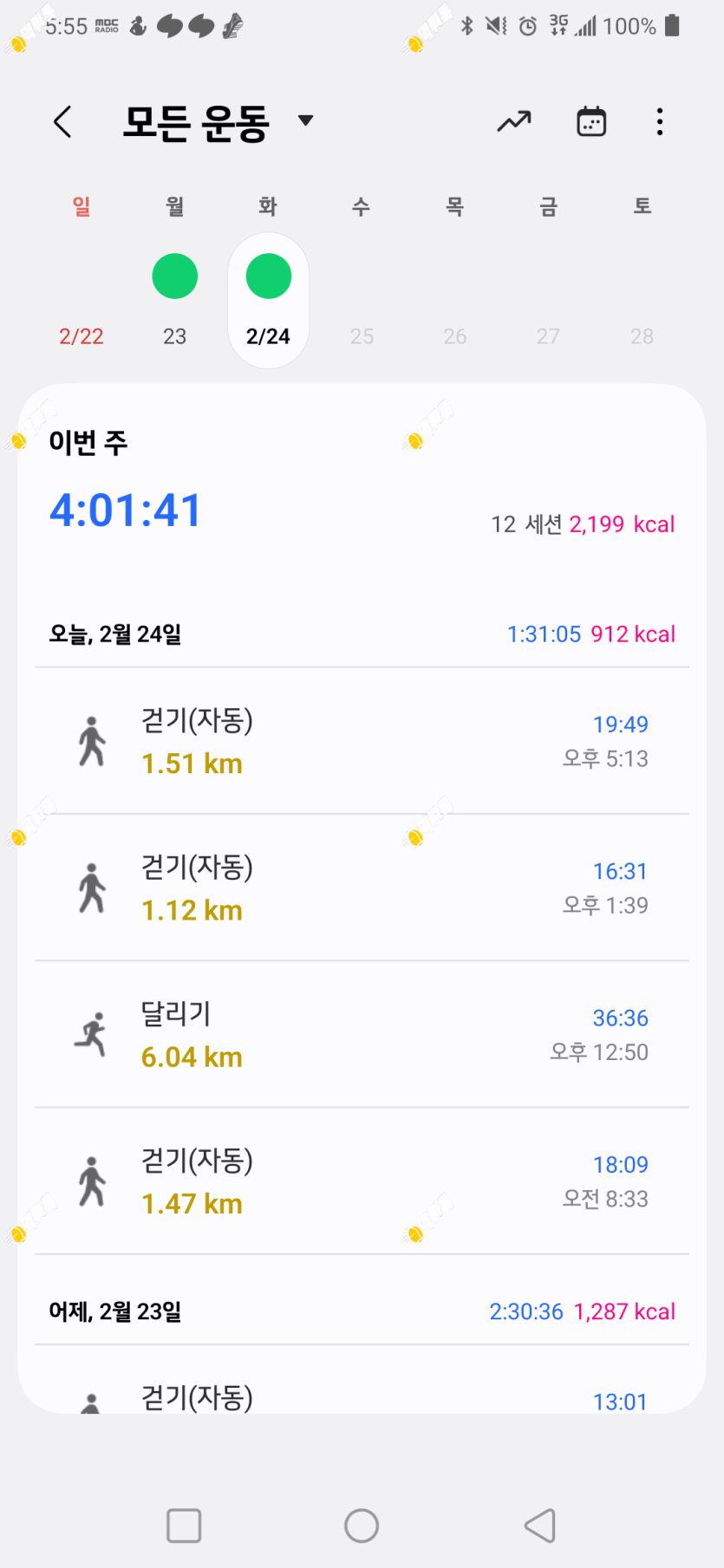Image resolution: width=724 pixels, height=1568 pixels.
Task: Tap the system home button
Action: (362, 1526)
